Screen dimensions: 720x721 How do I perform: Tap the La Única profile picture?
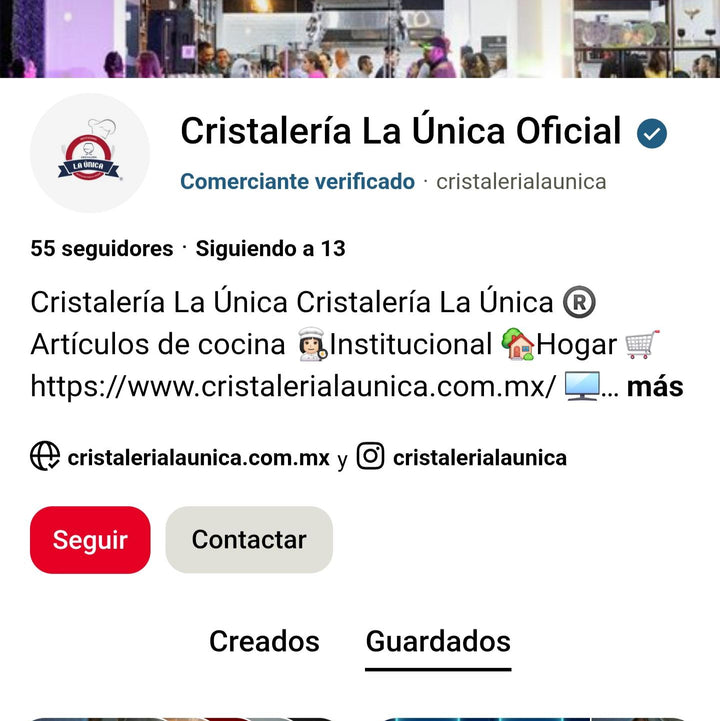coord(90,153)
